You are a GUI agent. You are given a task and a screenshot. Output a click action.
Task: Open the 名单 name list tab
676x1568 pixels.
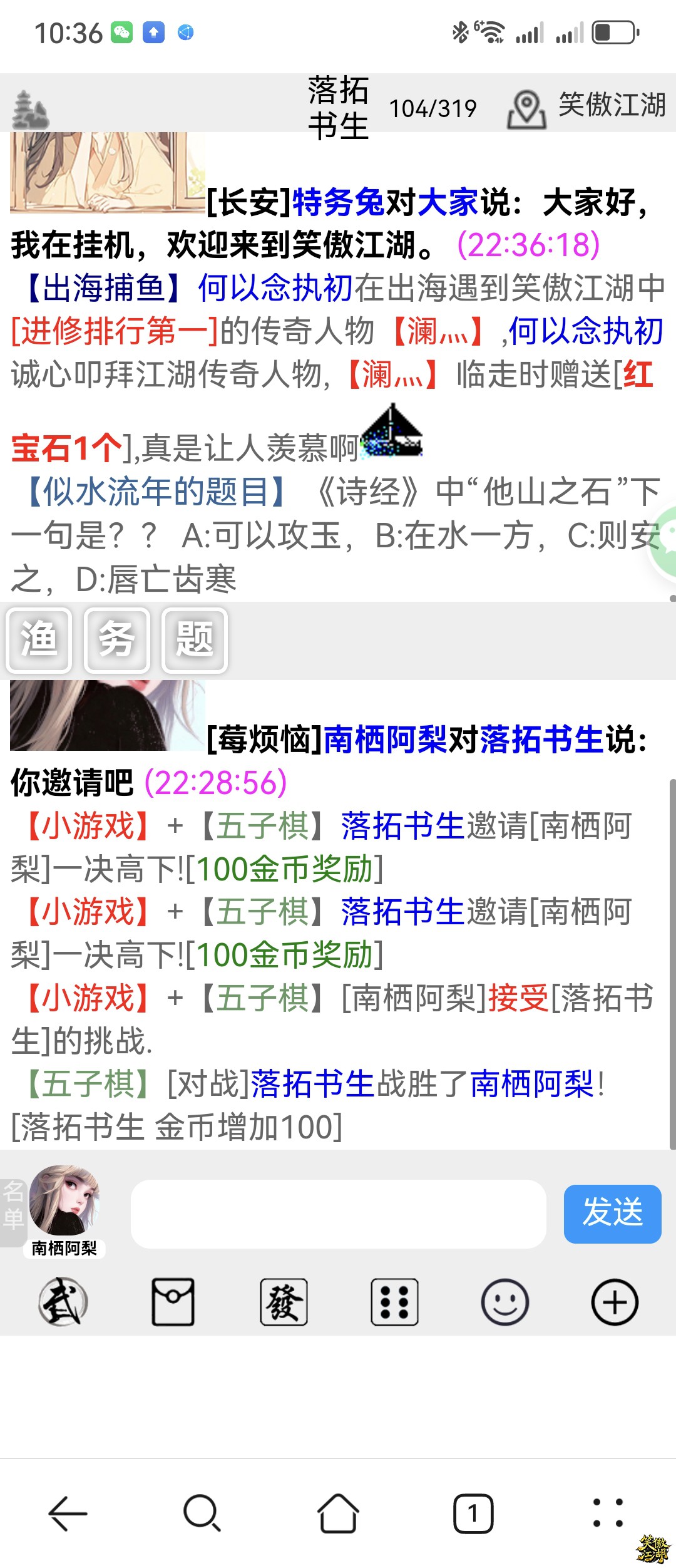[x=13, y=1214]
